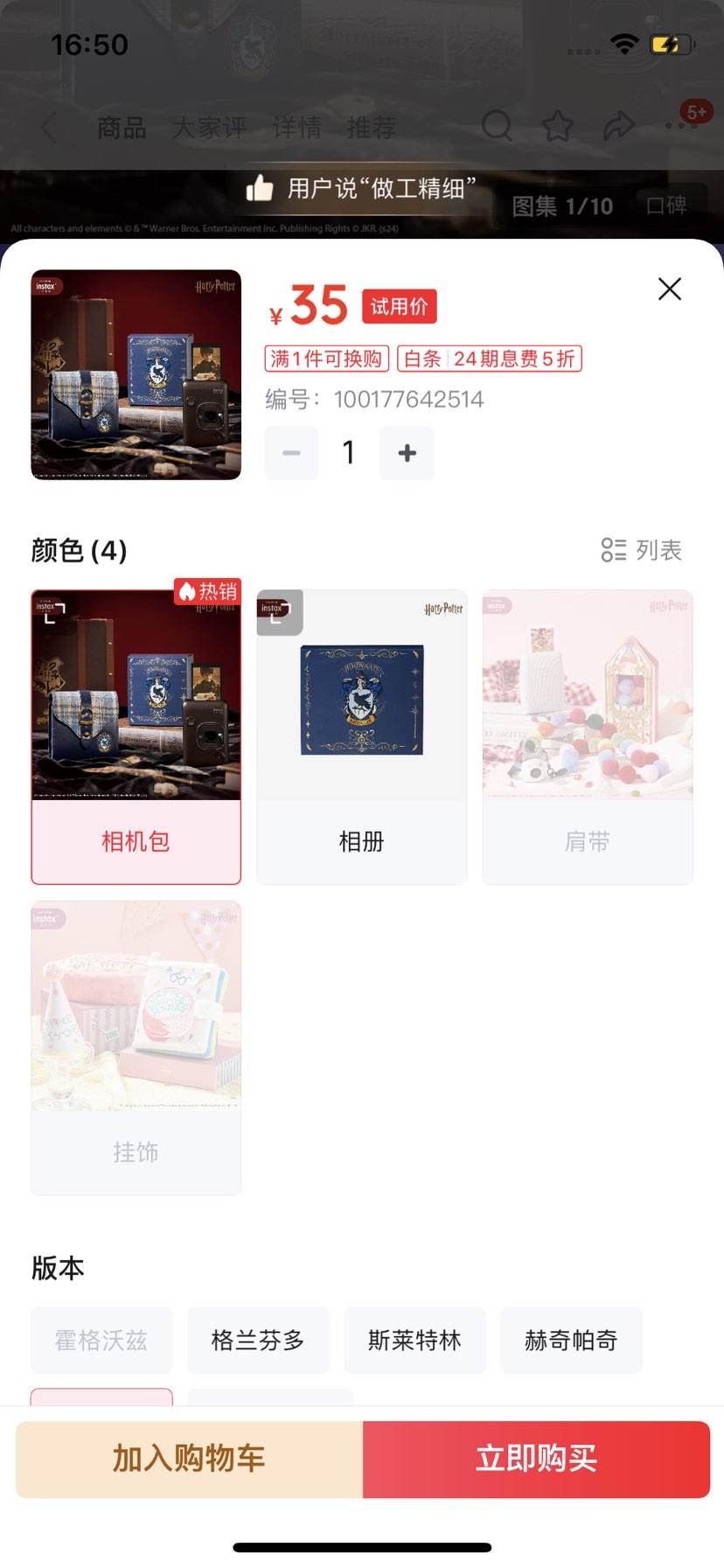The width and height of the screenshot is (724, 1568).
Task: Switch to the 推荐 tab
Action: coord(371,127)
